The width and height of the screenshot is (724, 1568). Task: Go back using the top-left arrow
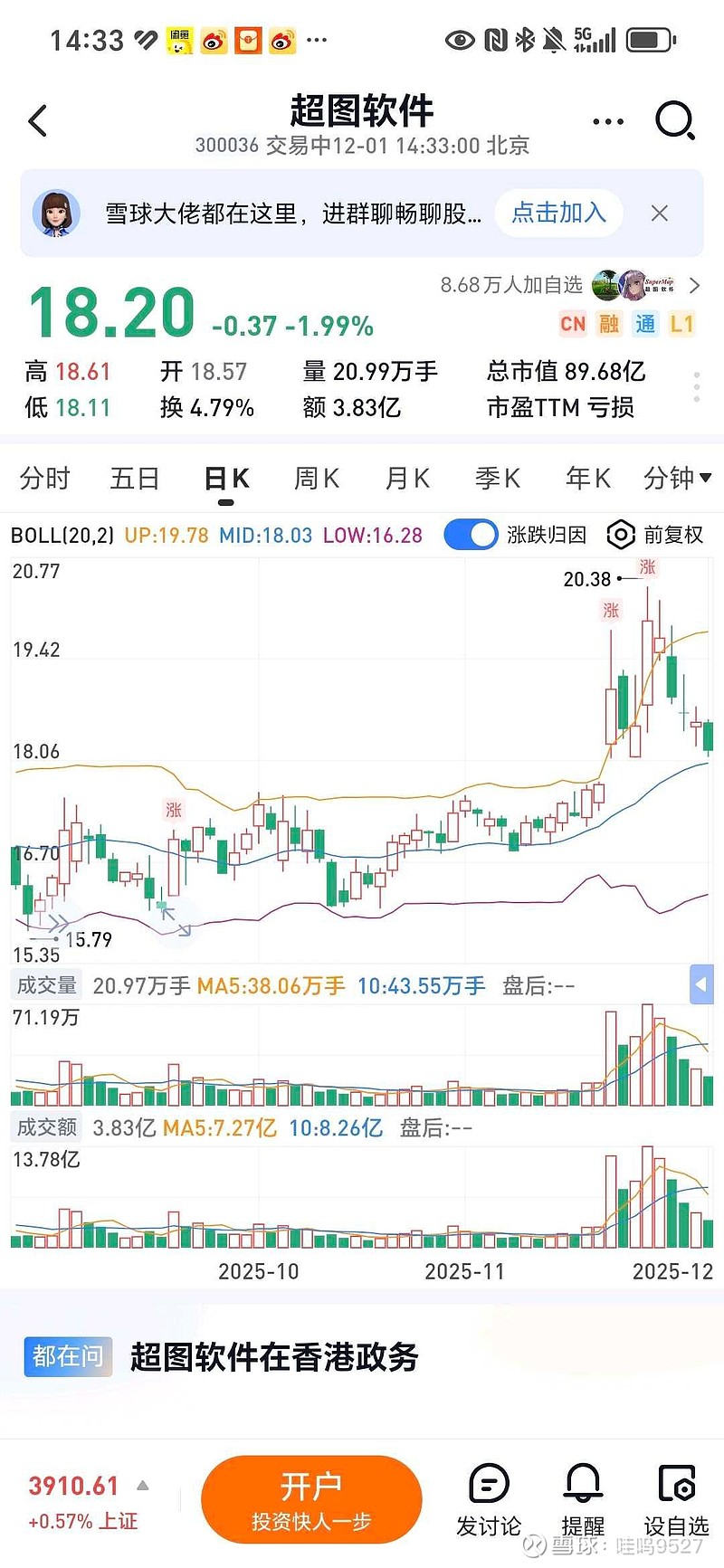tap(38, 121)
